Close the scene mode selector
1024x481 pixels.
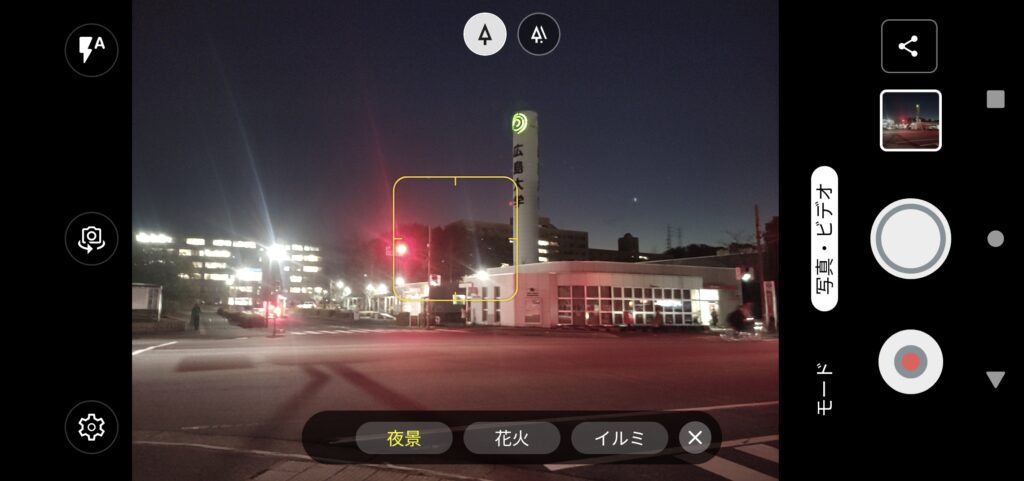click(x=695, y=437)
